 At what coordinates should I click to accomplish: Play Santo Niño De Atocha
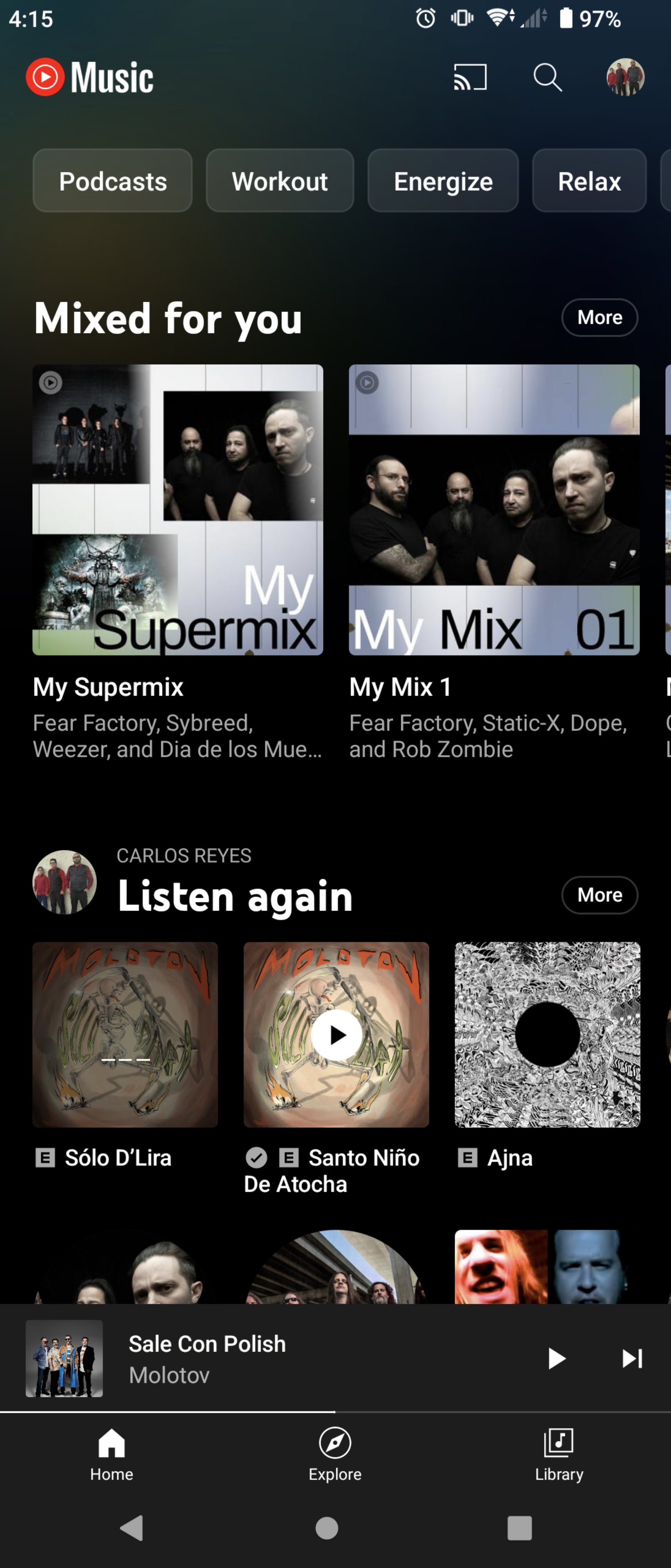click(336, 1035)
